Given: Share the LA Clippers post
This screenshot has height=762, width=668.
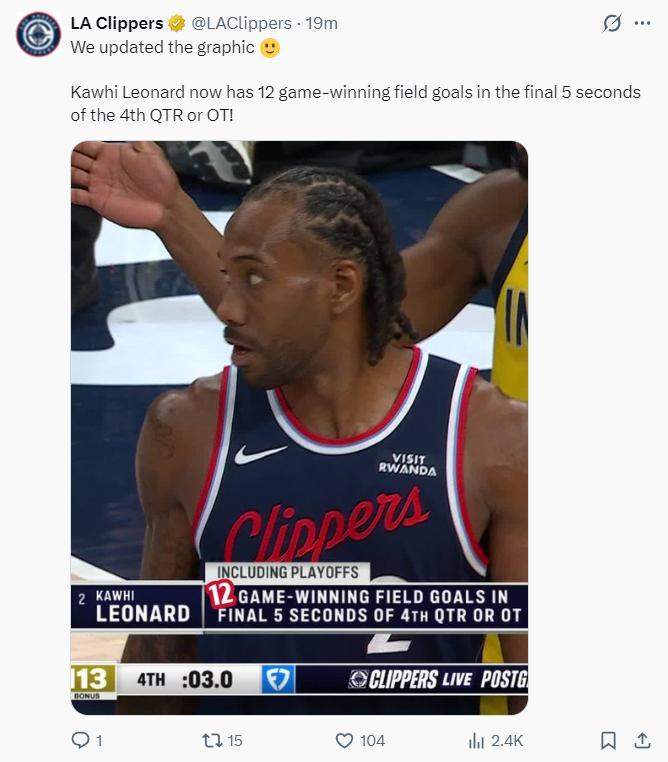Looking at the screenshot, I should click(x=642, y=740).
